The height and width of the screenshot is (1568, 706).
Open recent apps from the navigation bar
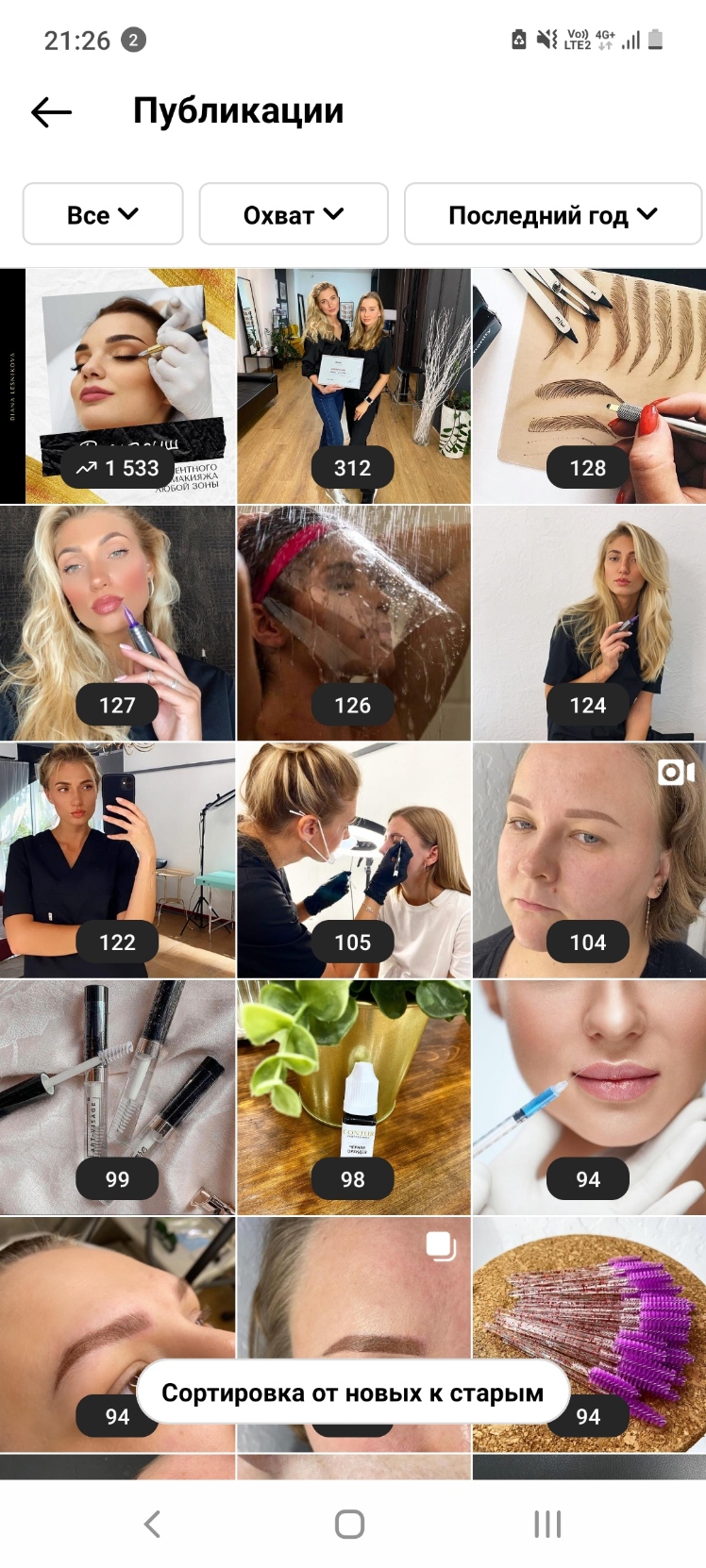tap(547, 1524)
